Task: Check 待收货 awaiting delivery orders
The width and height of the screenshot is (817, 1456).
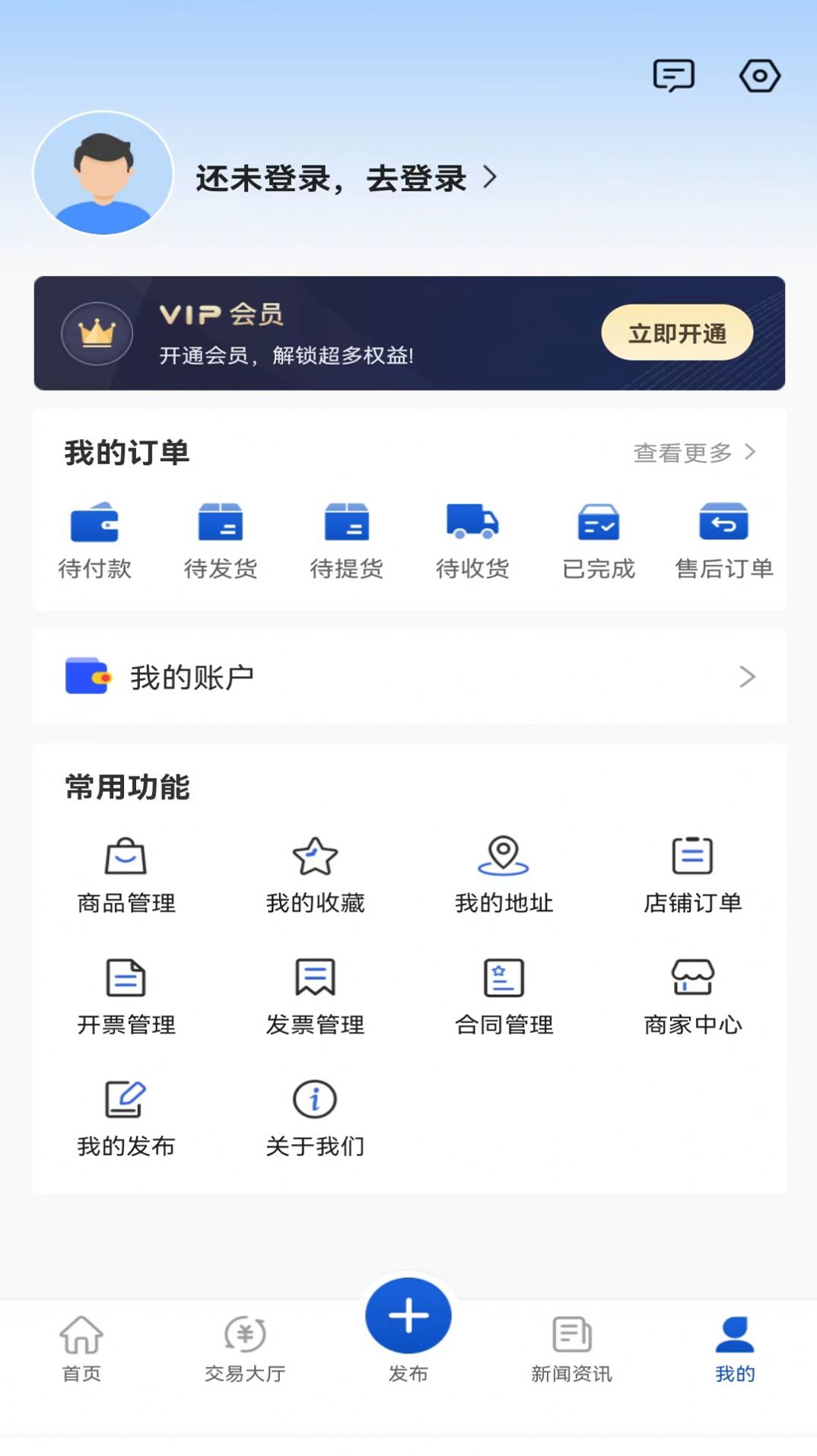Action: 473,540
